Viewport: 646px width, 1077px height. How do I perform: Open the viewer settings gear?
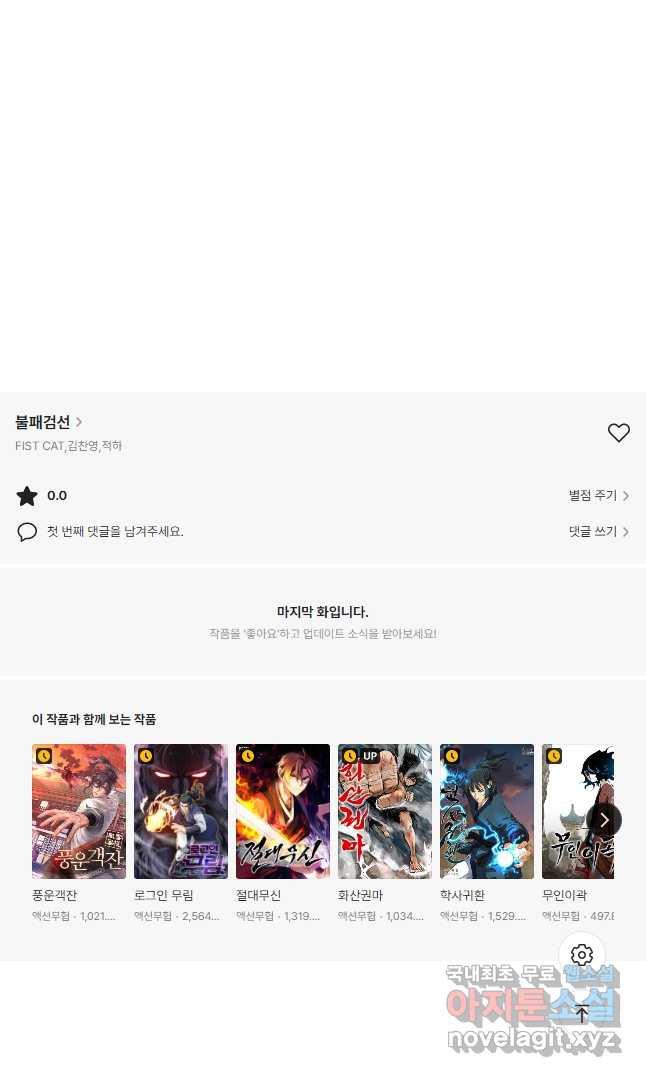pyautogui.click(x=582, y=955)
